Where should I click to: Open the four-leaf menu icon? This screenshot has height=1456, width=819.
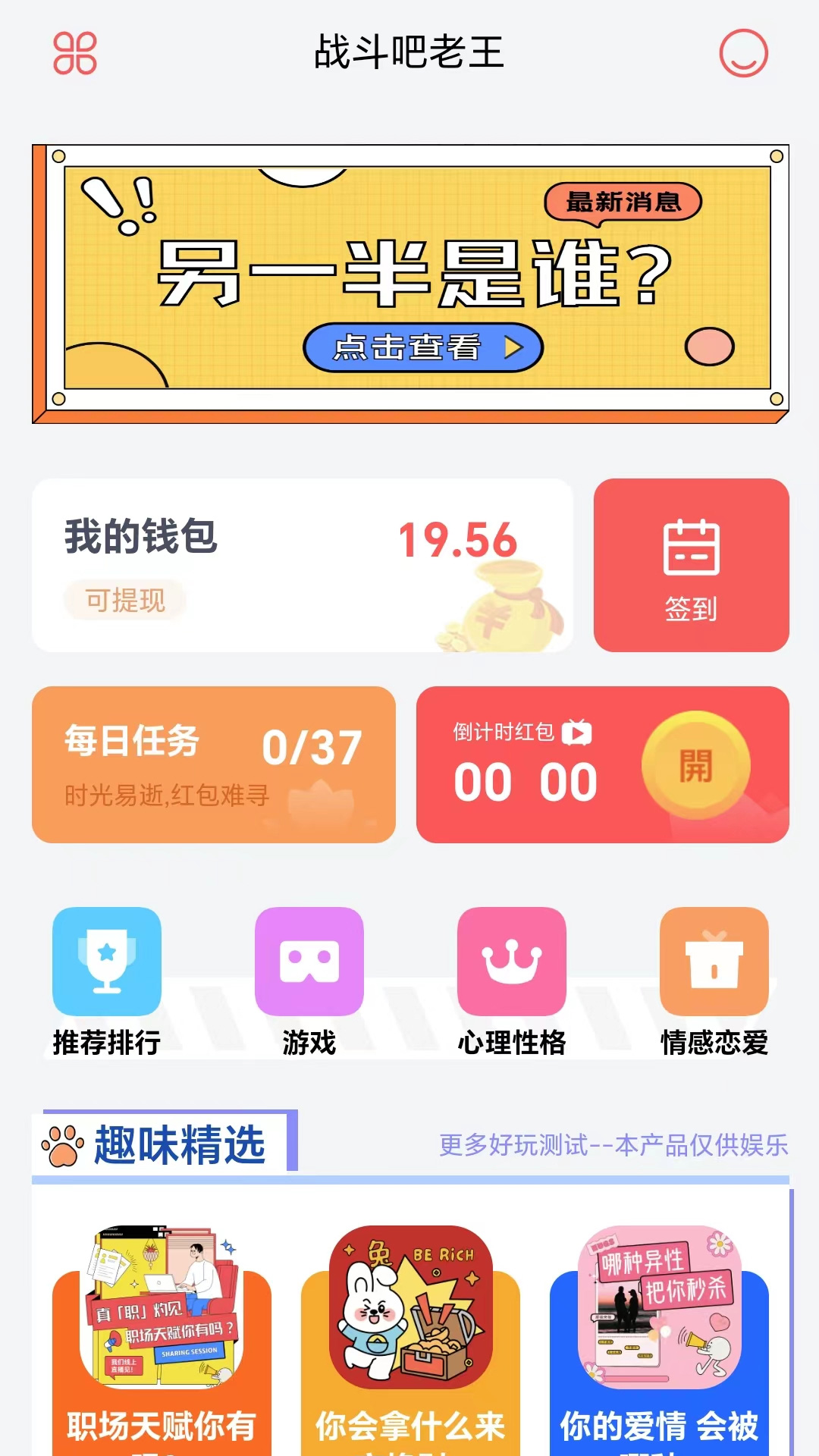(x=75, y=53)
